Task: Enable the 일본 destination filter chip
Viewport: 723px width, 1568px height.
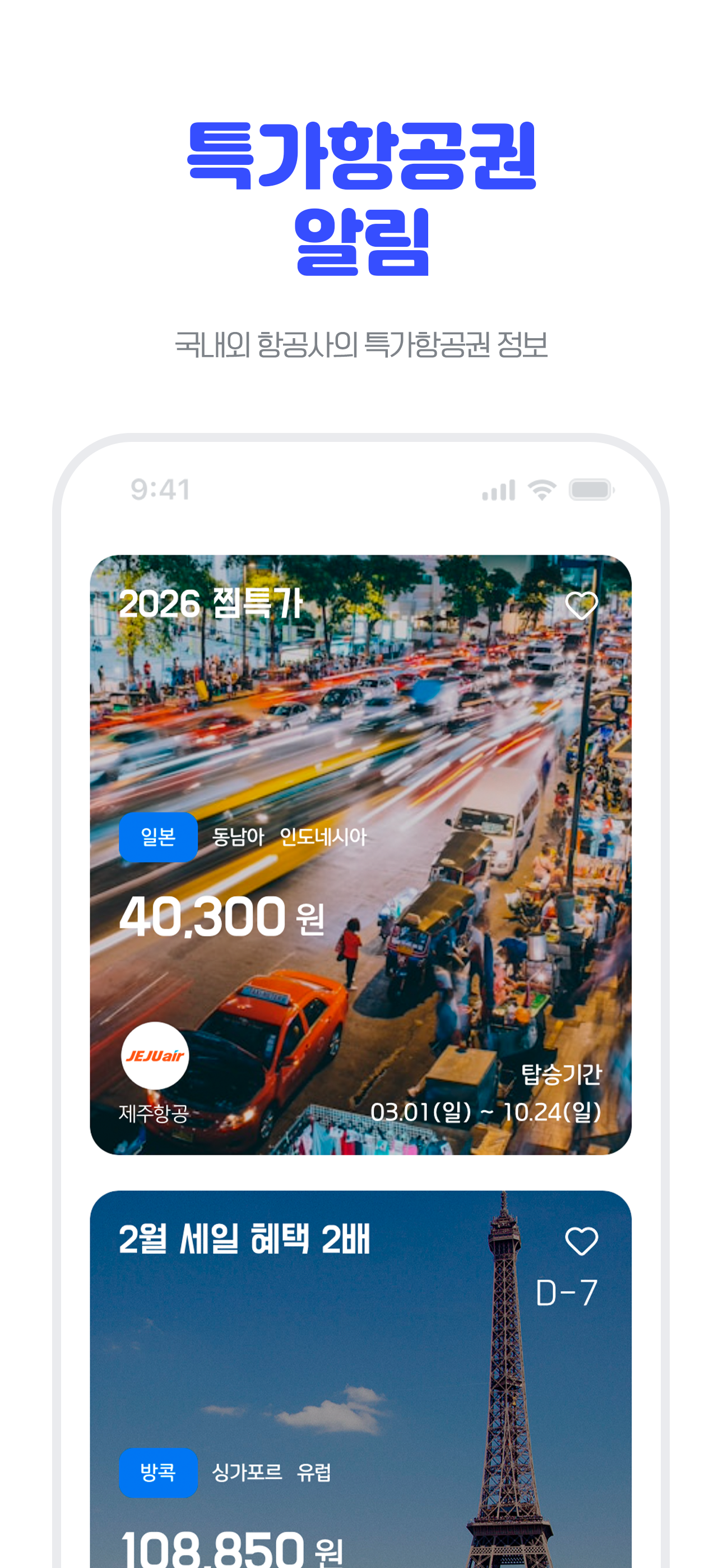Action: click(x=158, y=836)
